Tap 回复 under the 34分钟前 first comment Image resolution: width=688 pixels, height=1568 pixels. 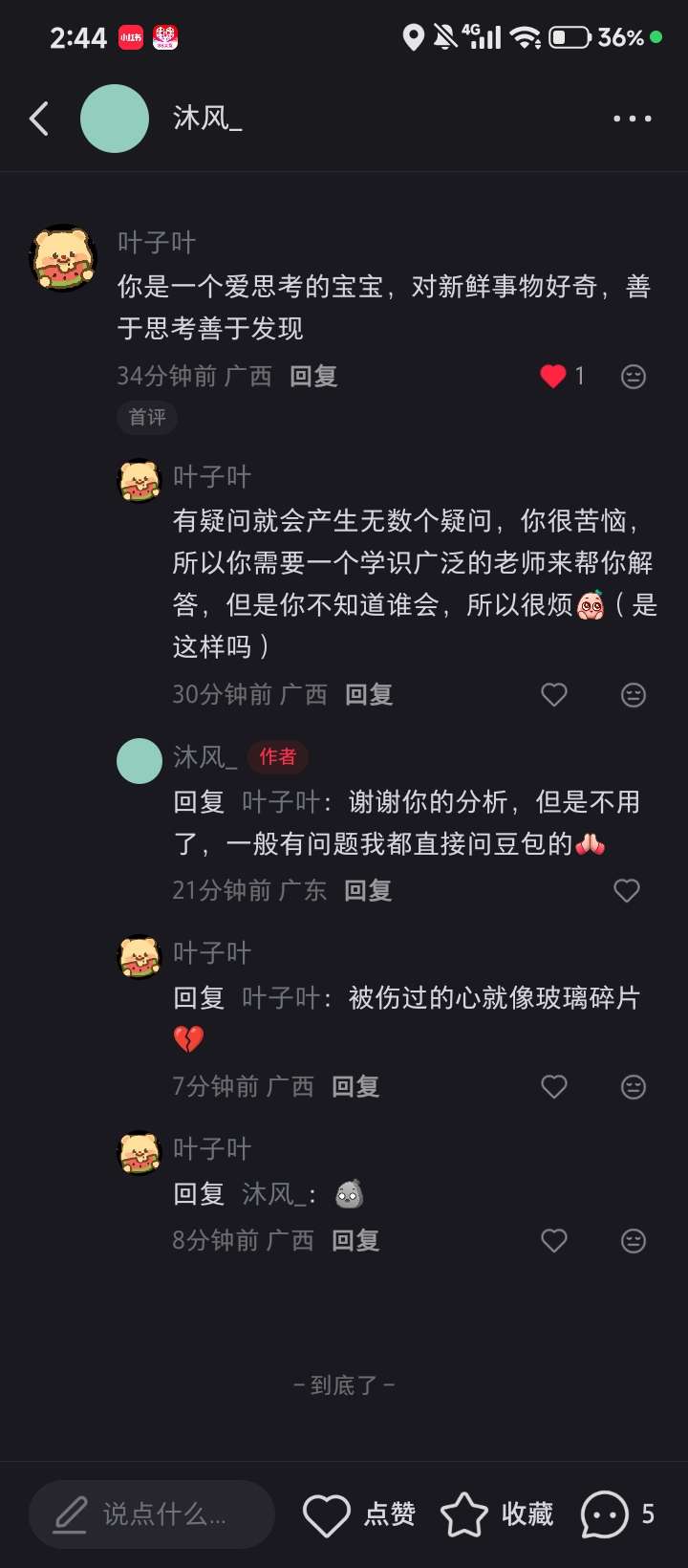313,376
